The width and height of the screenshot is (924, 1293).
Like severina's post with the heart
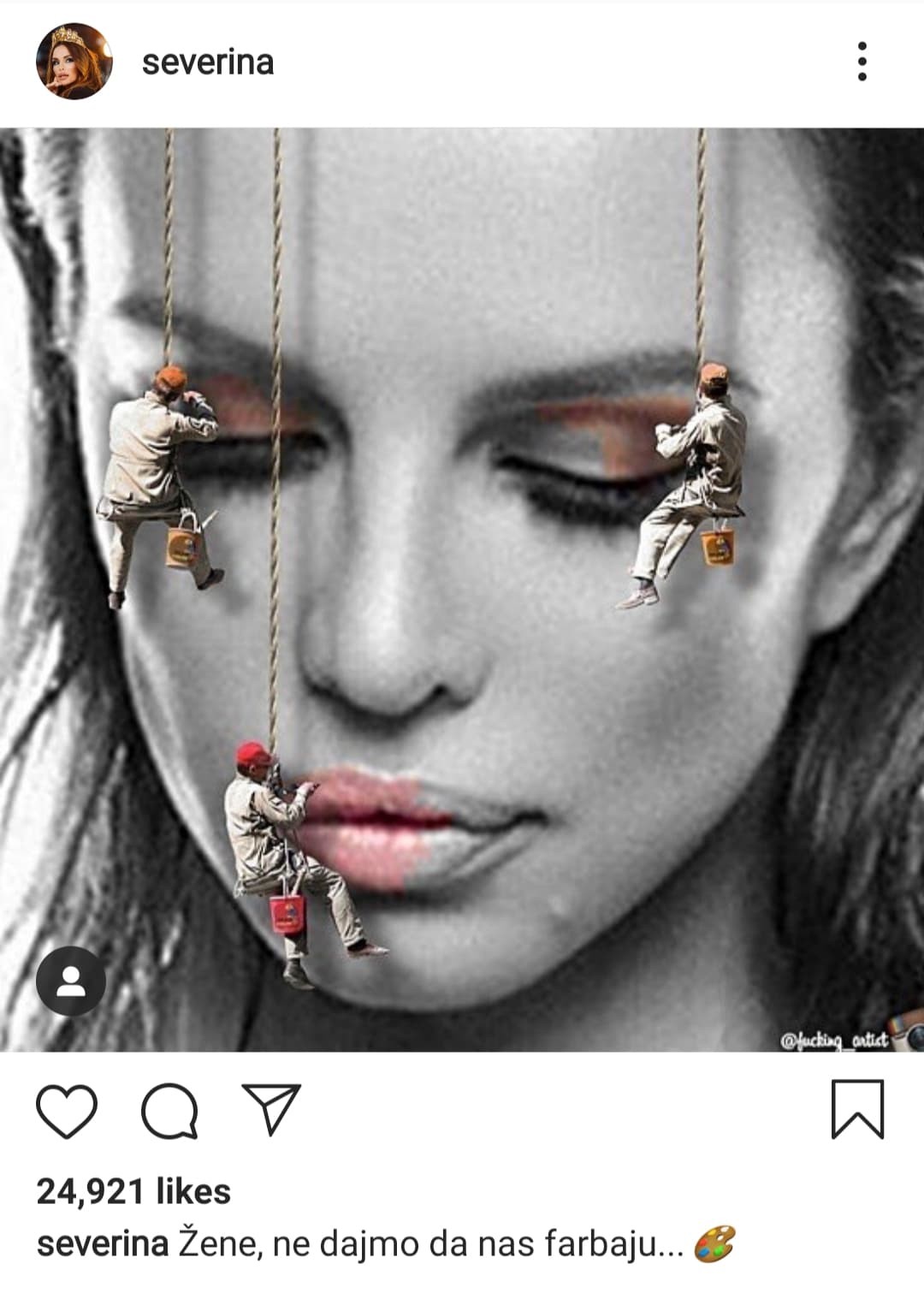pos(67,1112)
